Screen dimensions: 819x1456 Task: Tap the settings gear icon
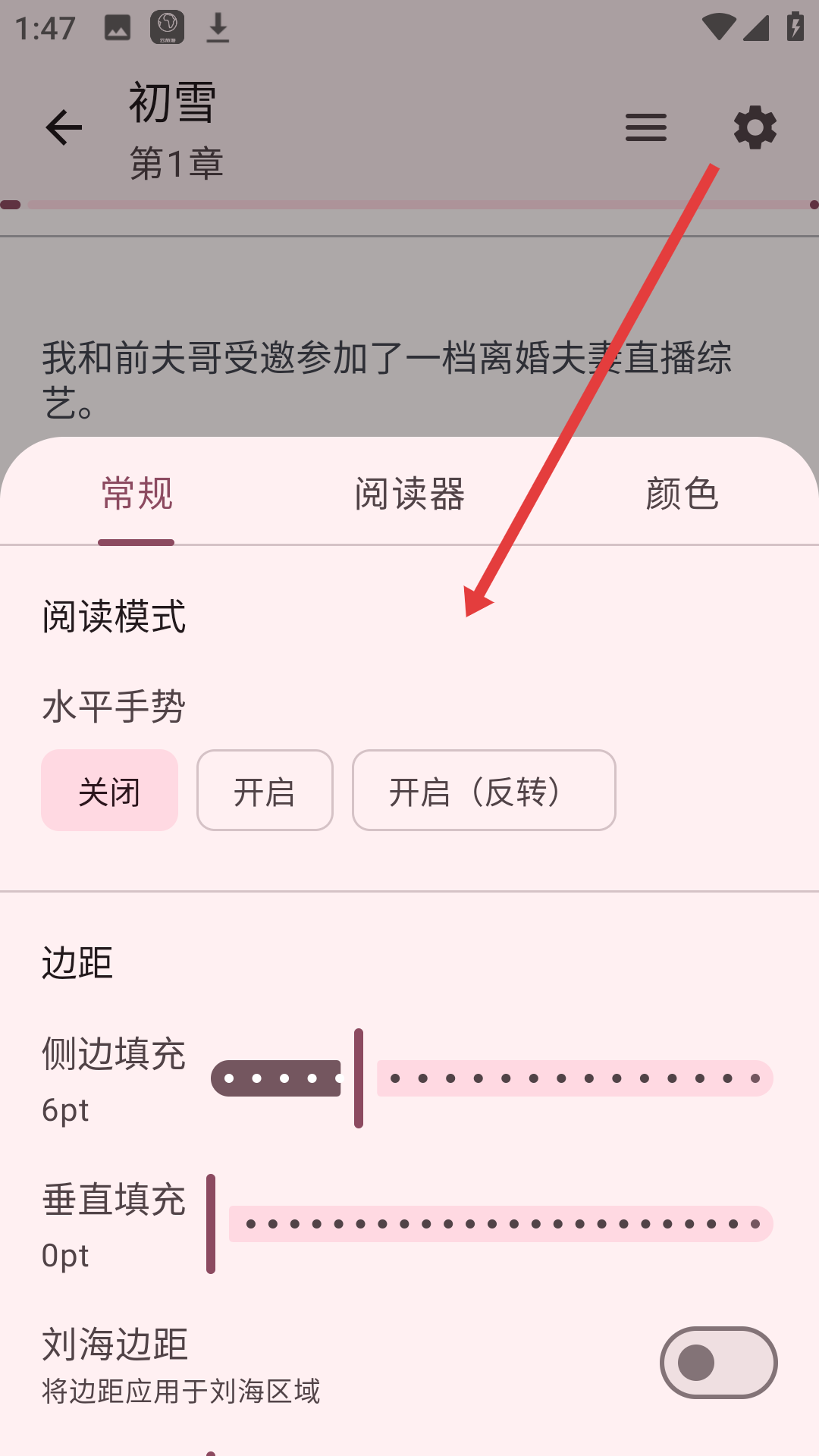click(x=755, y=127)
